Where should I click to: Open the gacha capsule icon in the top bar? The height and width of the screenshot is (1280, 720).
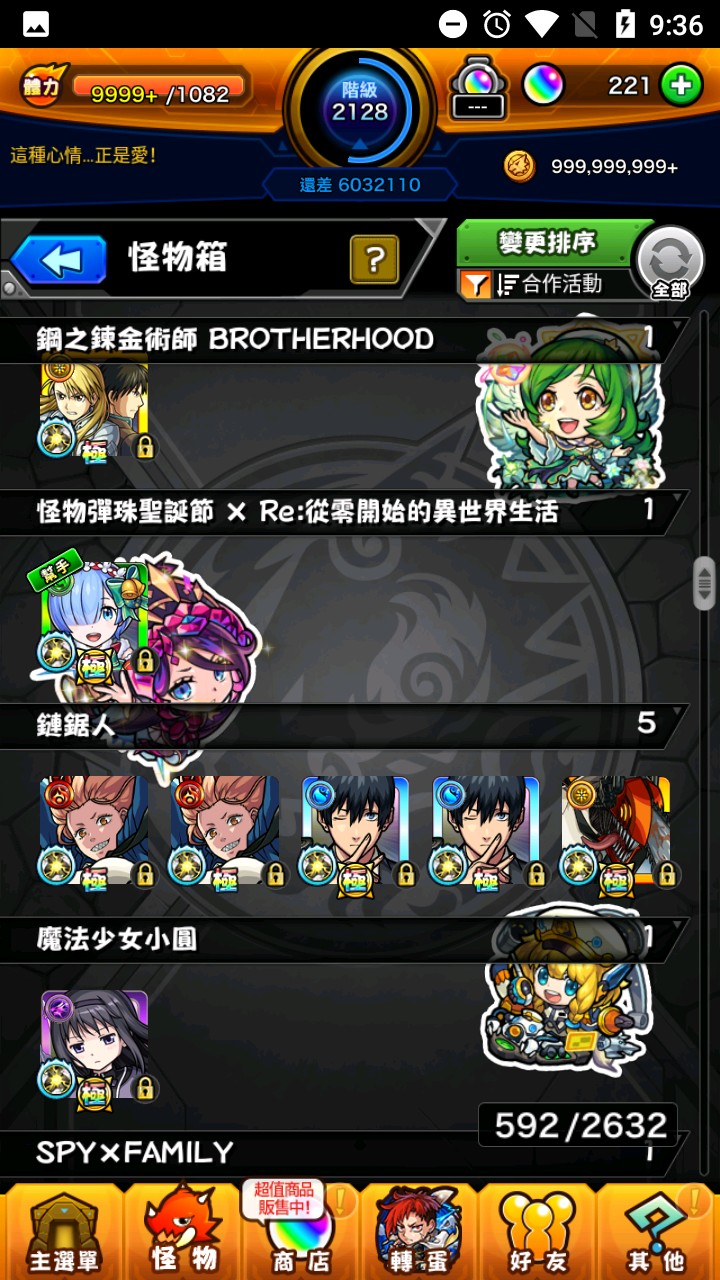coord(477,86)
